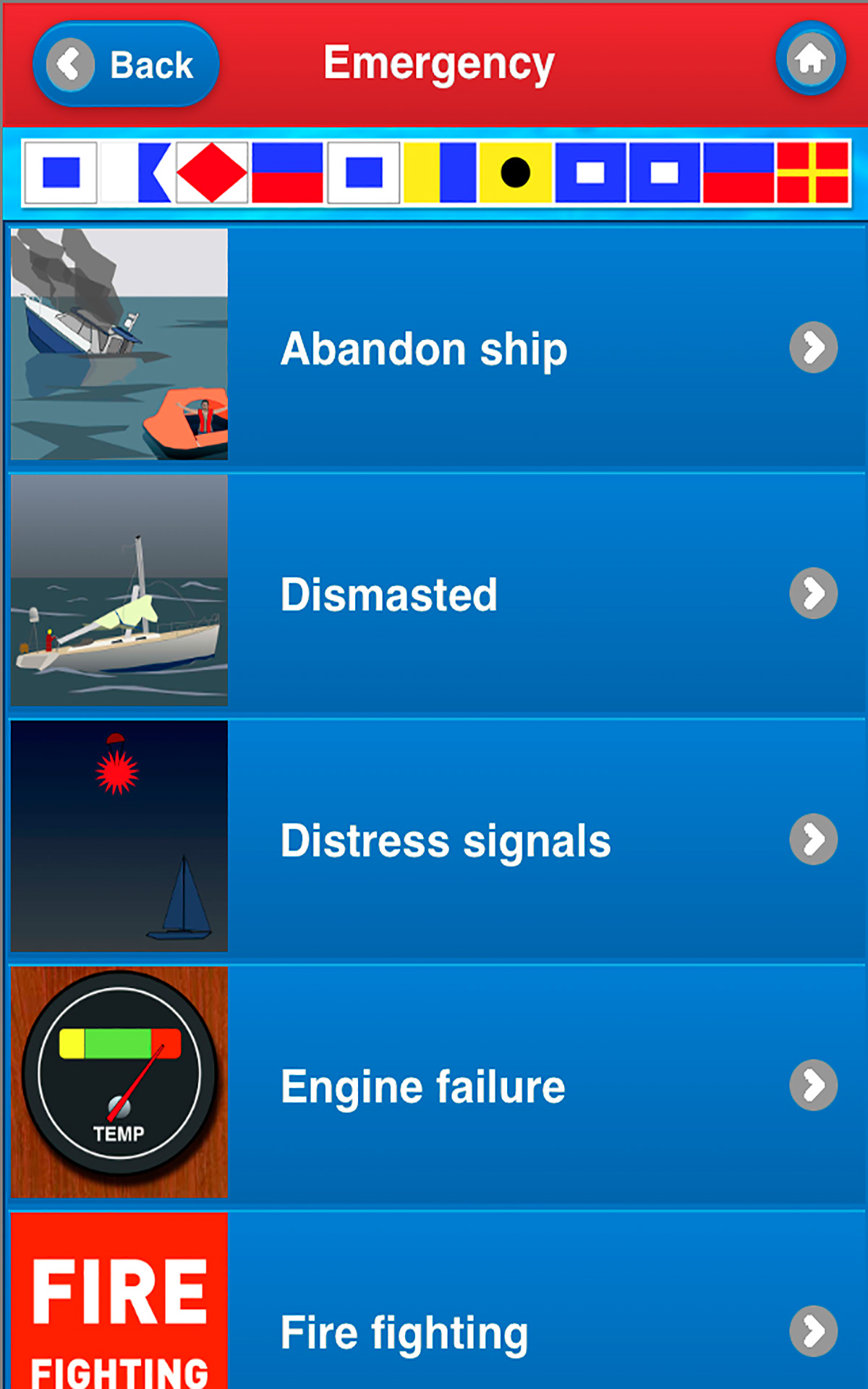Expand the Abandon ship entry chevron
This screenshot has height=1389, width=868.
(x=813, y=348)
